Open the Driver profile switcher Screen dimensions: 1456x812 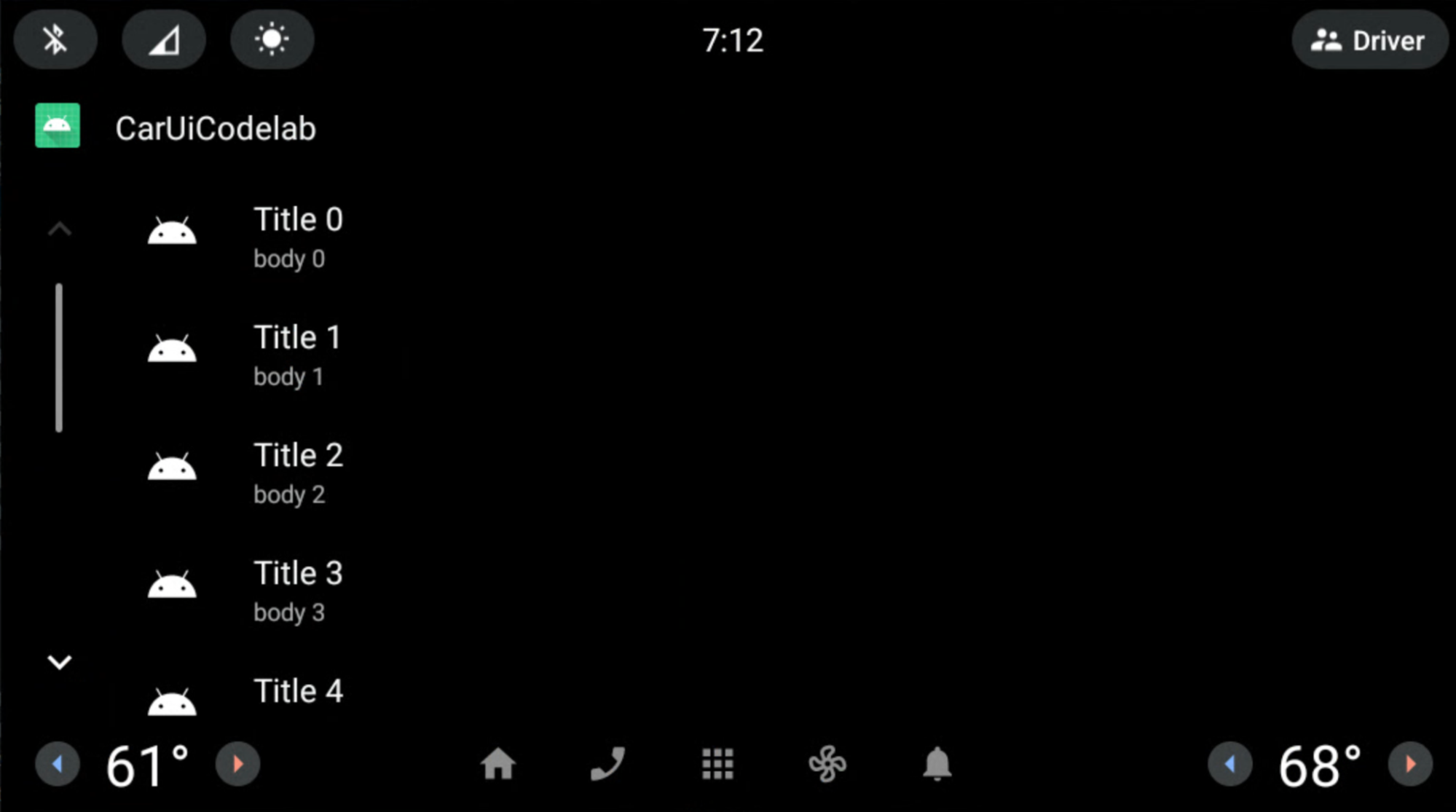(1369, 40)
